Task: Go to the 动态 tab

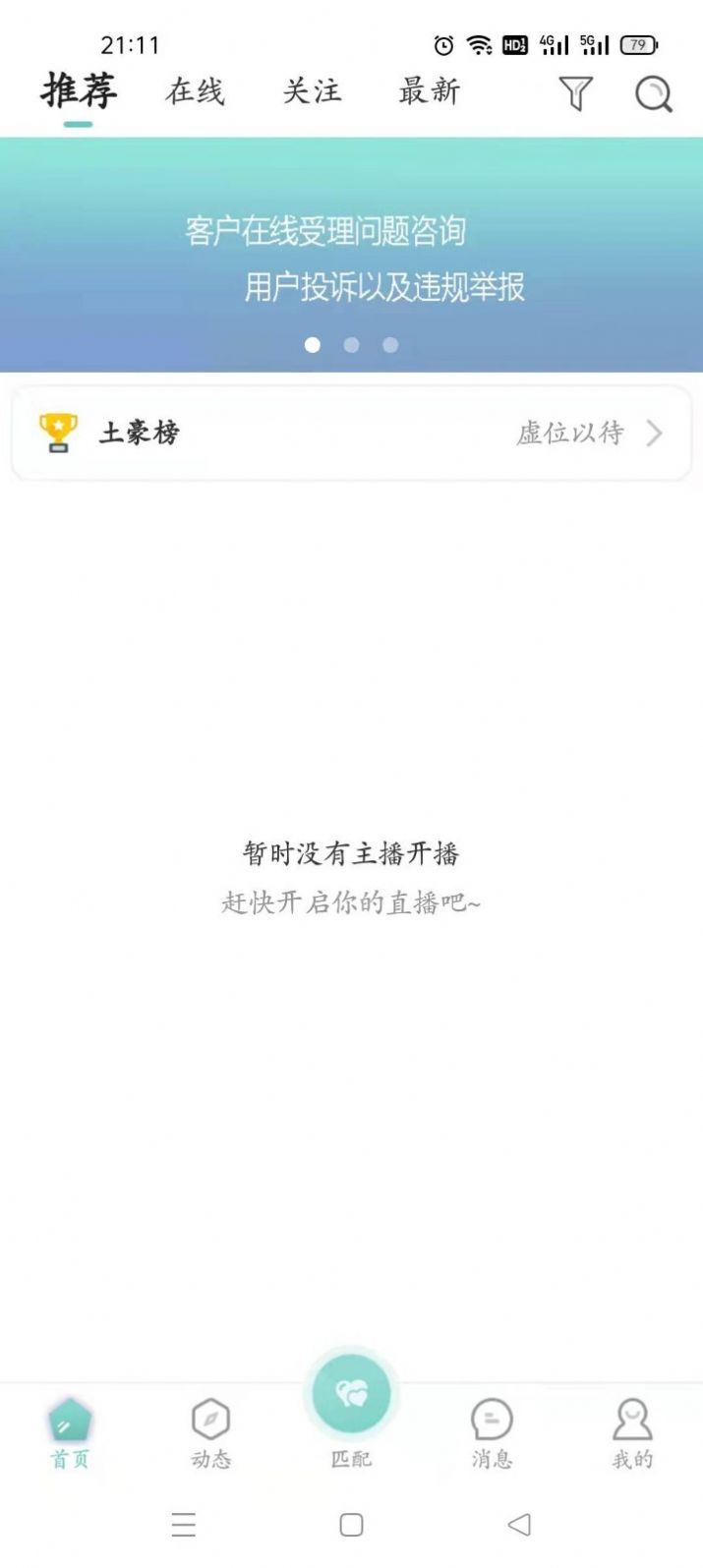Action: tap(210, 1433)
